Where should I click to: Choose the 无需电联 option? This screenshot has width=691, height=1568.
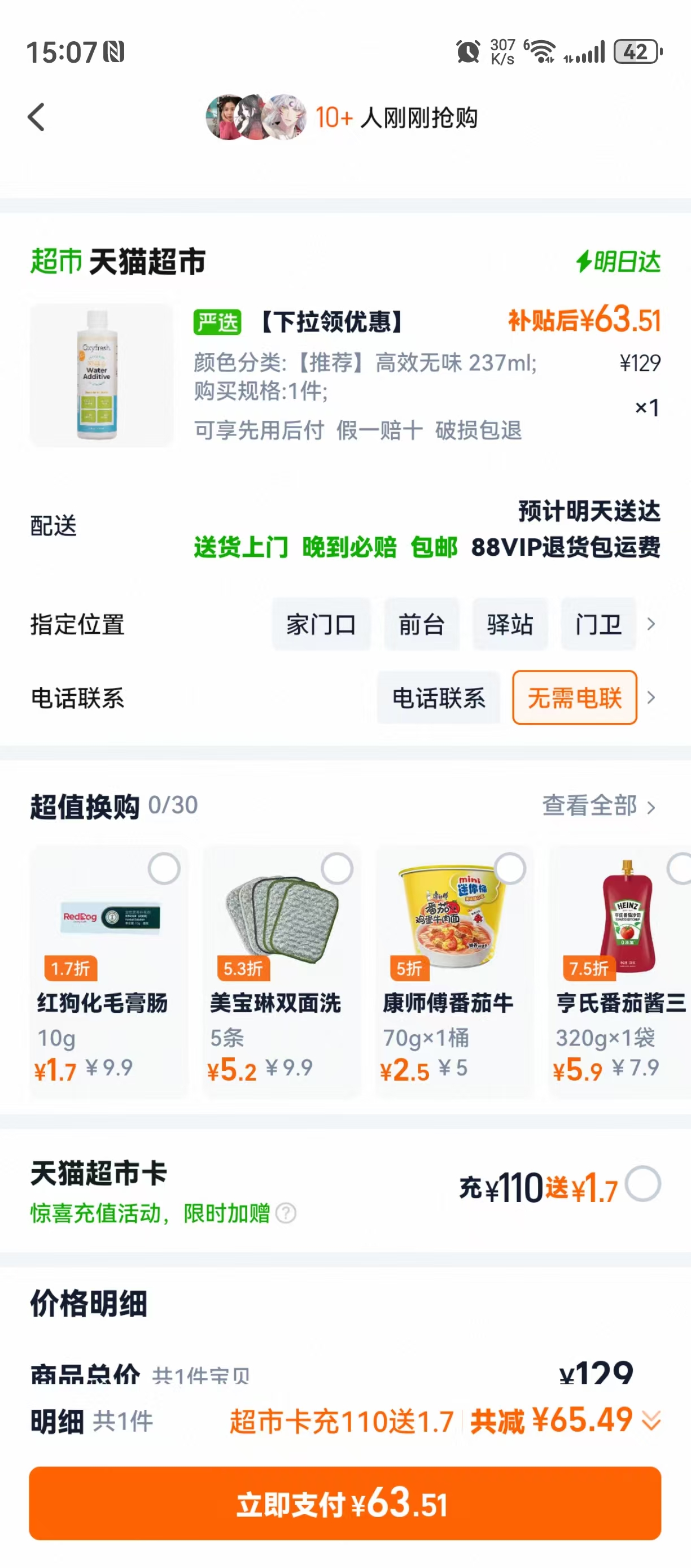pyautogui.click(x=575, y=698)
